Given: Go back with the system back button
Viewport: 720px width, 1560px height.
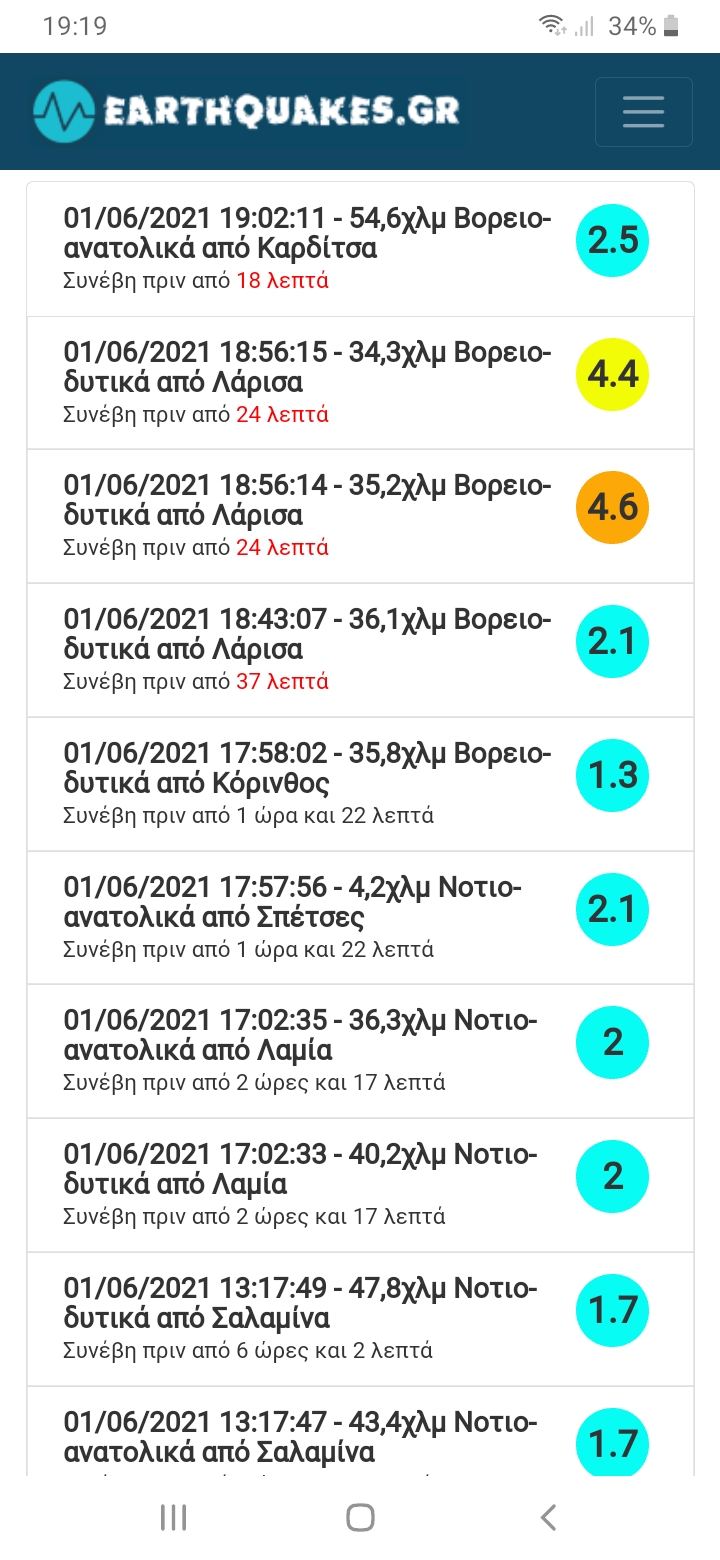Looking at the screenshot, I should pos(548,1517).
